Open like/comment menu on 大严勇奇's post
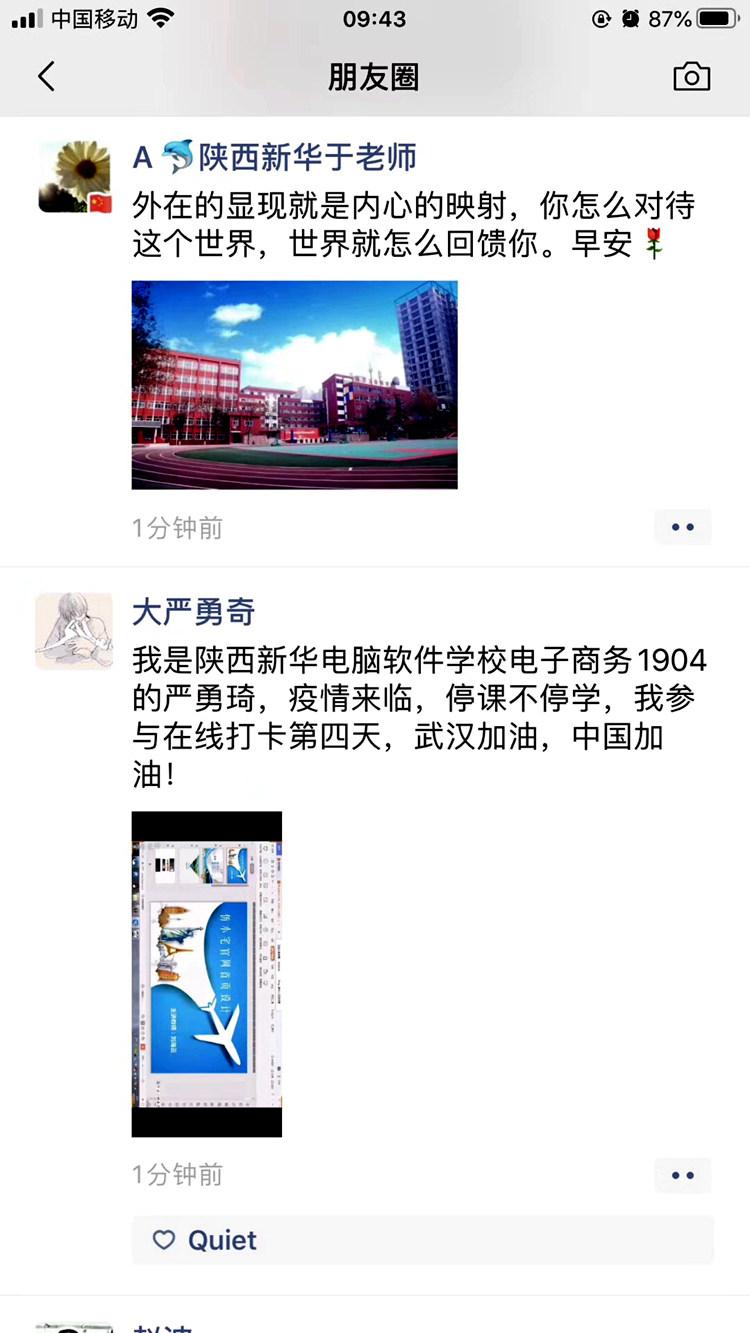 click(683, 1175)
